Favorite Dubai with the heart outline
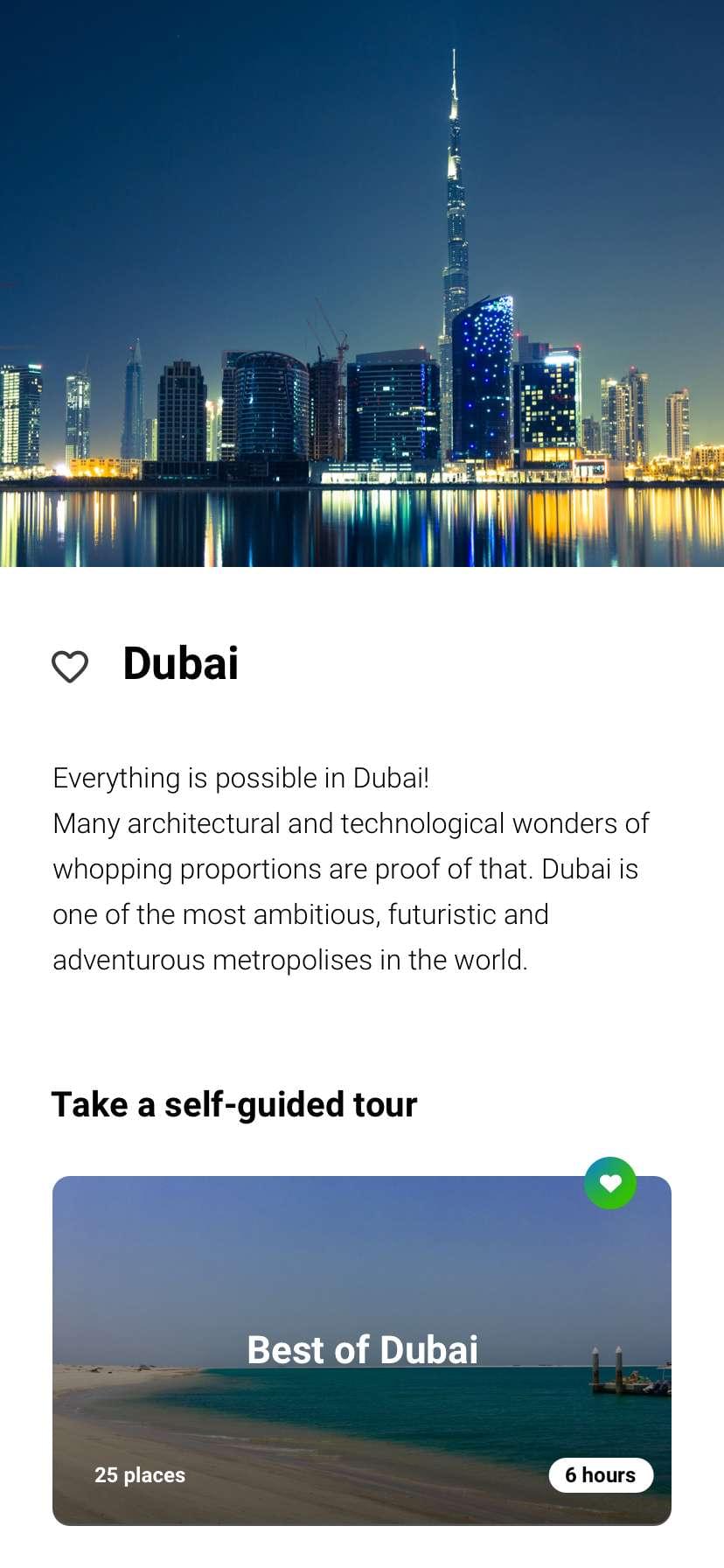Viewport: 724px width, 1568px height. coord(70,666)
